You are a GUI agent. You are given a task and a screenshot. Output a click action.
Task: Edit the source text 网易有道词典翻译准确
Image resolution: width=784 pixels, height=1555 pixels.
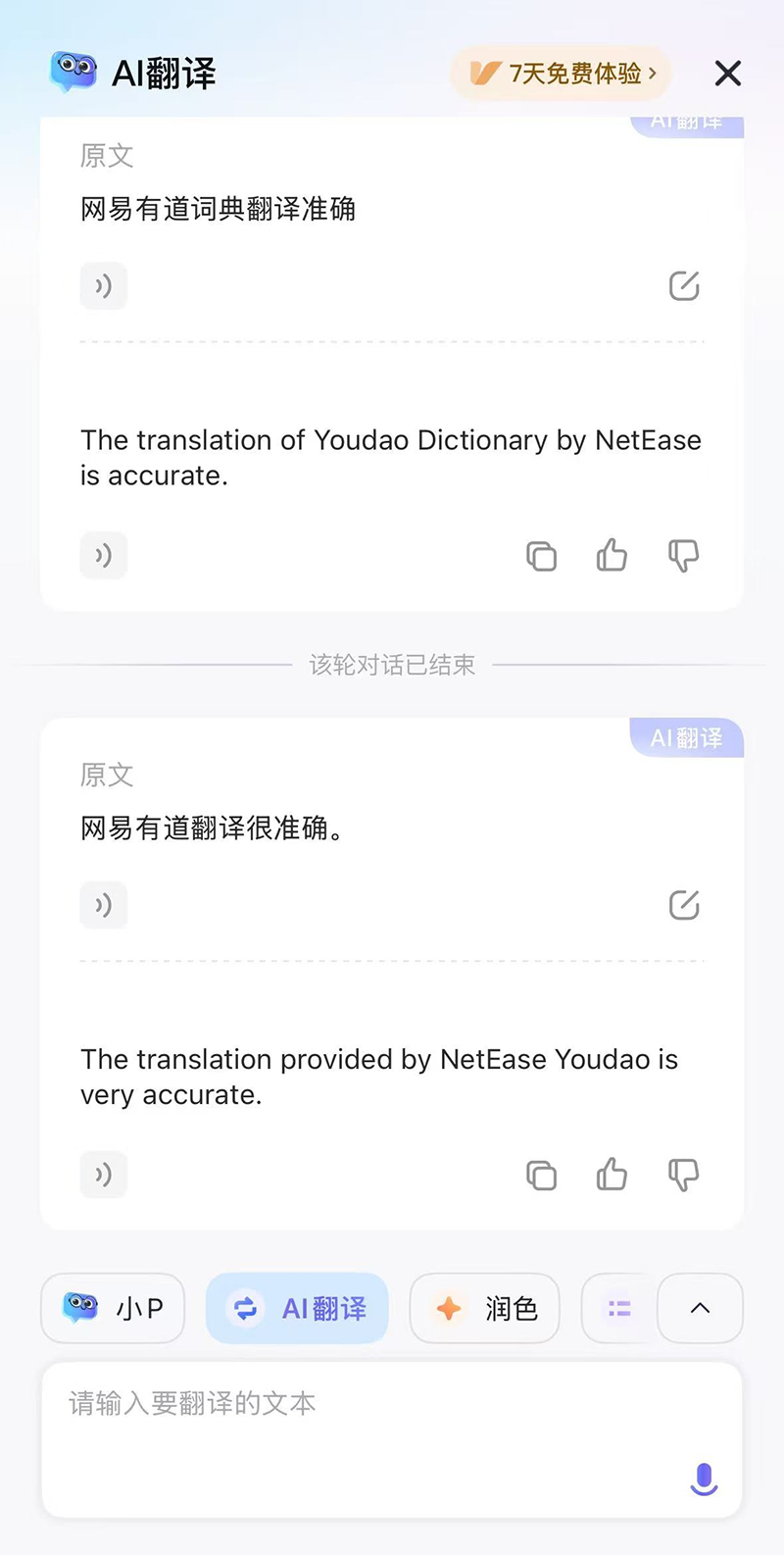pyautogui.click(x=683, y=286)
